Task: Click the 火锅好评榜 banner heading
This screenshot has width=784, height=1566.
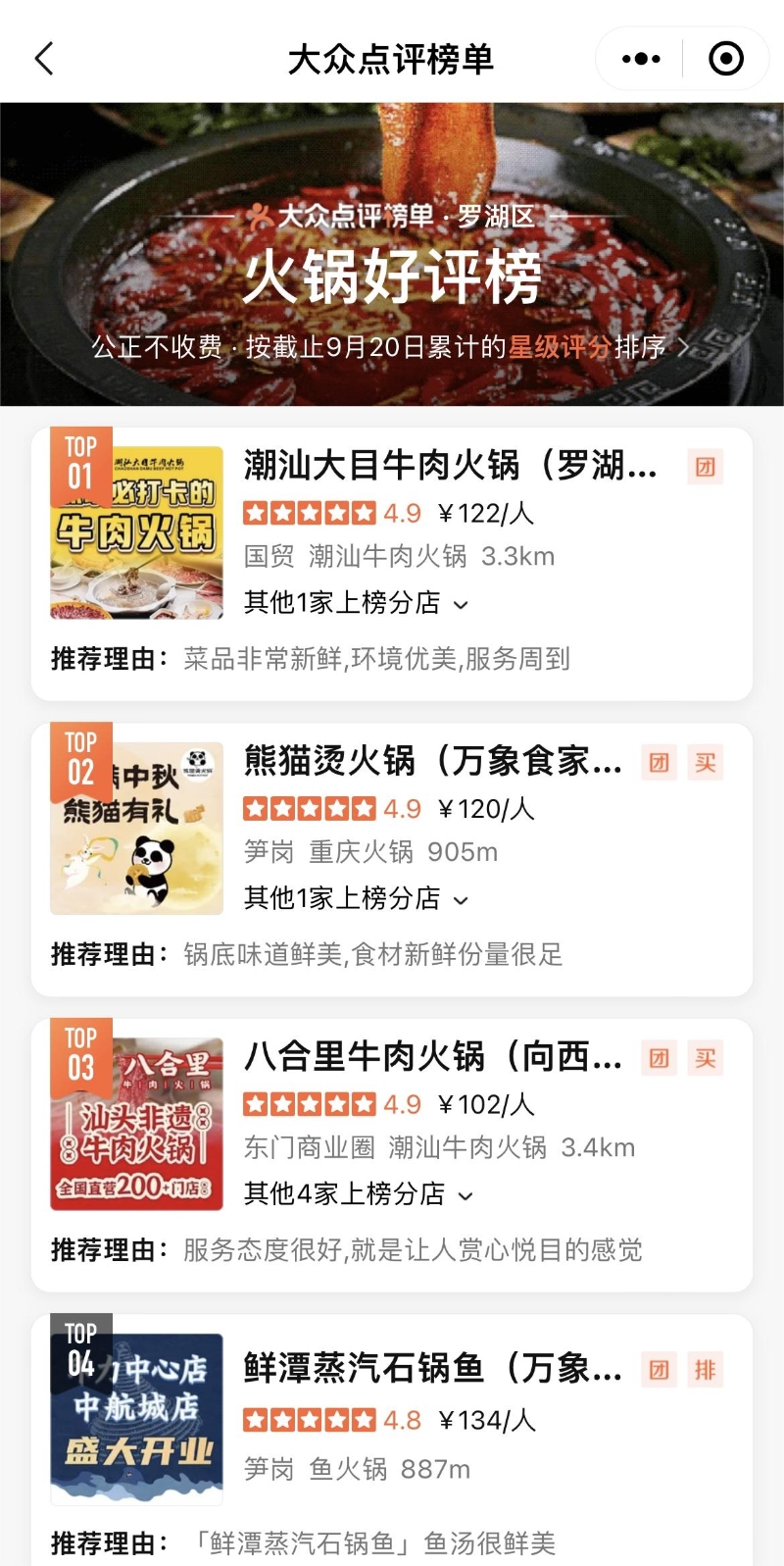Action: click(x=392, y=279)
